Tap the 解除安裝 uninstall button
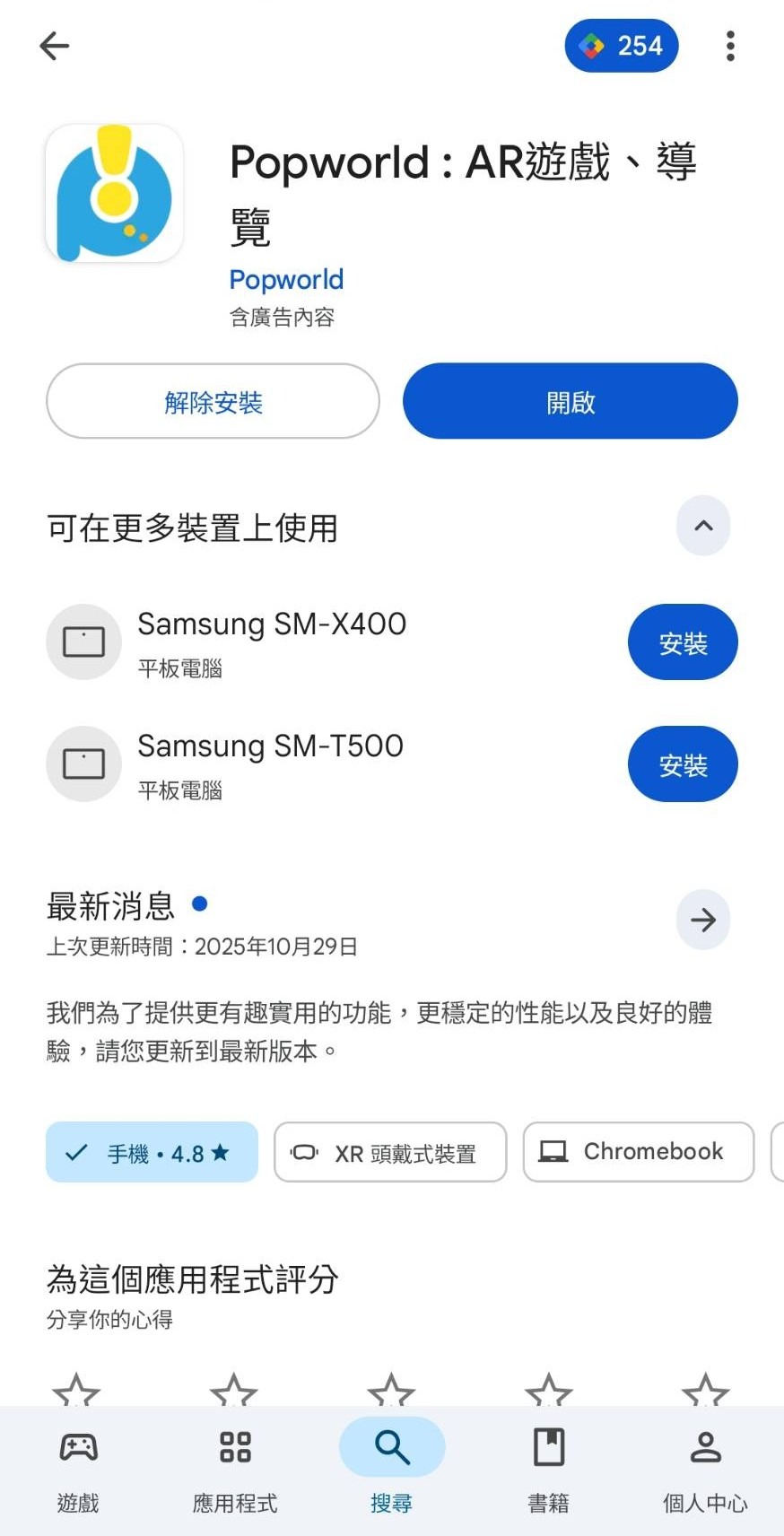784x1536 pixels. (213, 401)
